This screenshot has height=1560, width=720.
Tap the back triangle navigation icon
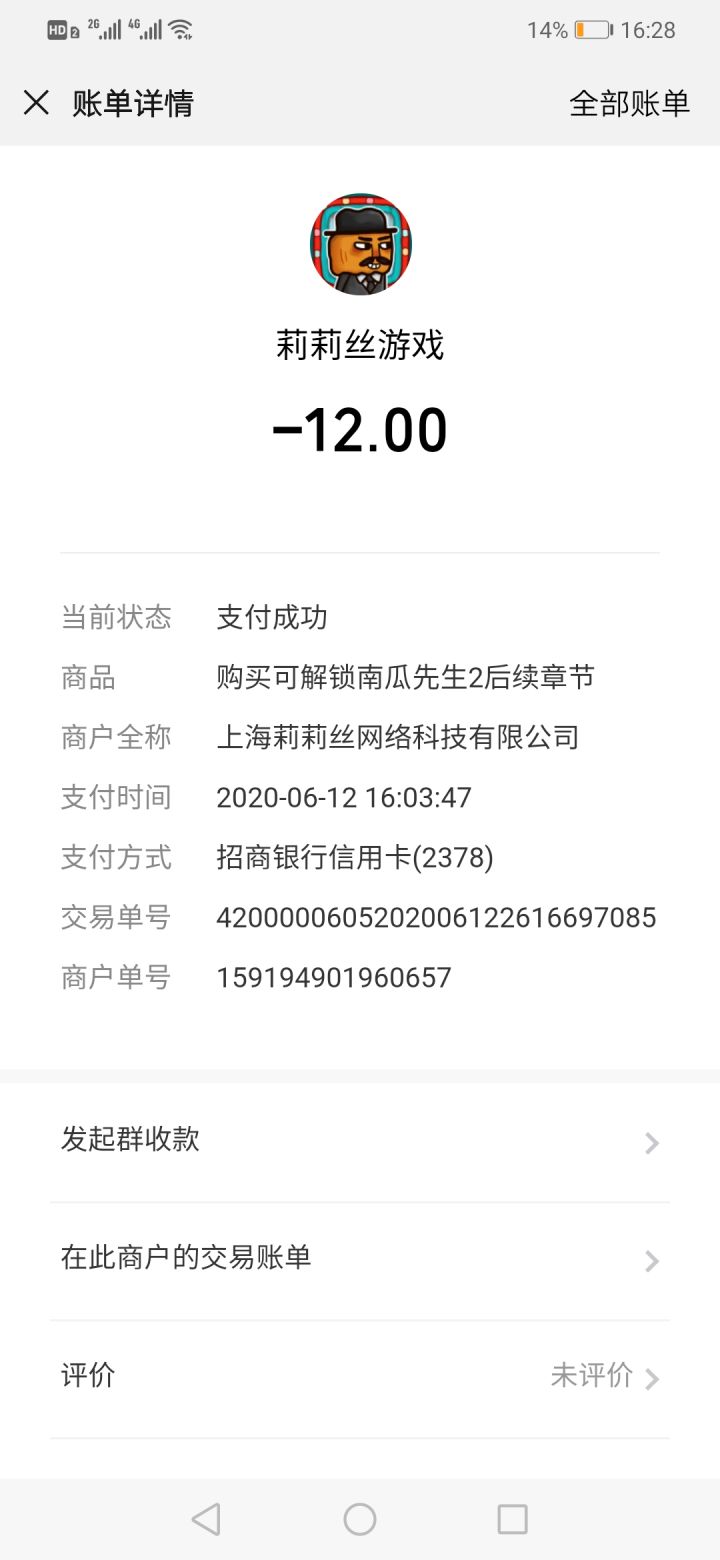[x=205, y=1518]
